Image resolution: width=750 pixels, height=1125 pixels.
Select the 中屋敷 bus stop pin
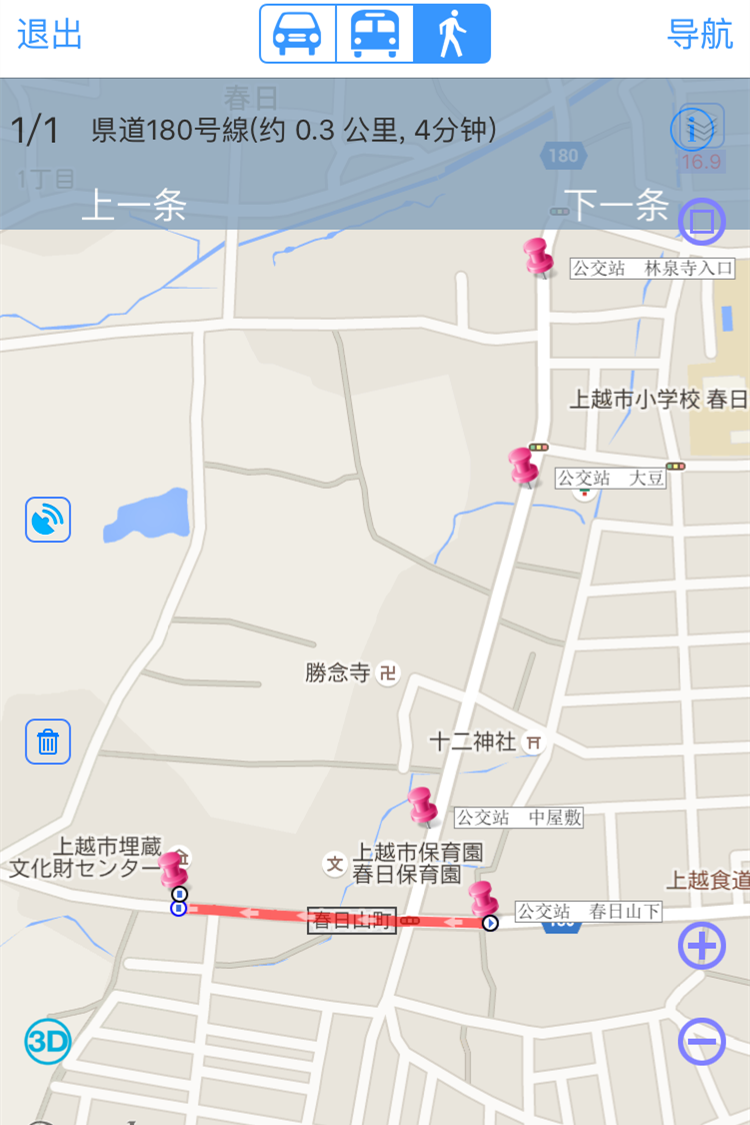click(x=422, y=806)
